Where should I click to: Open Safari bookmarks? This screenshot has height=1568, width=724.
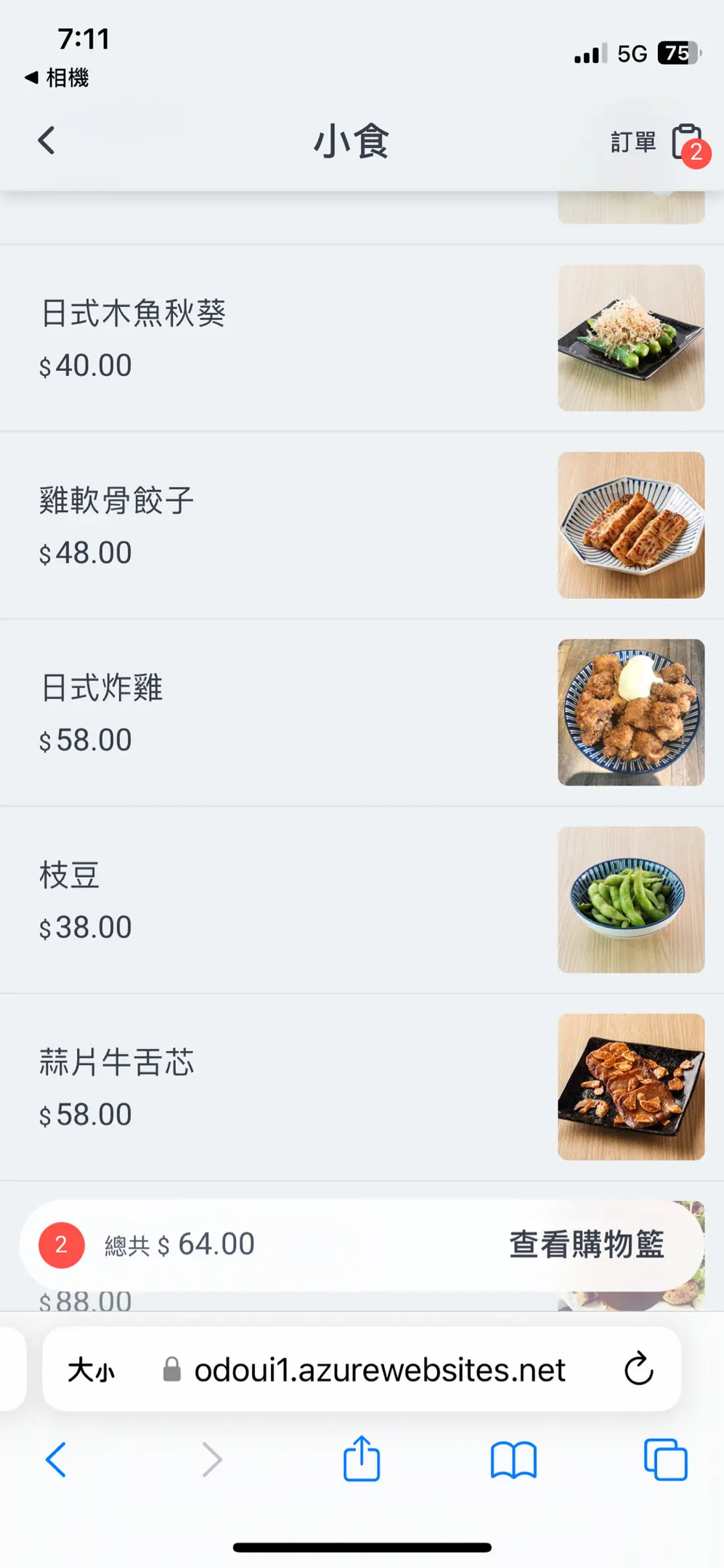(x=513, y=1460)
